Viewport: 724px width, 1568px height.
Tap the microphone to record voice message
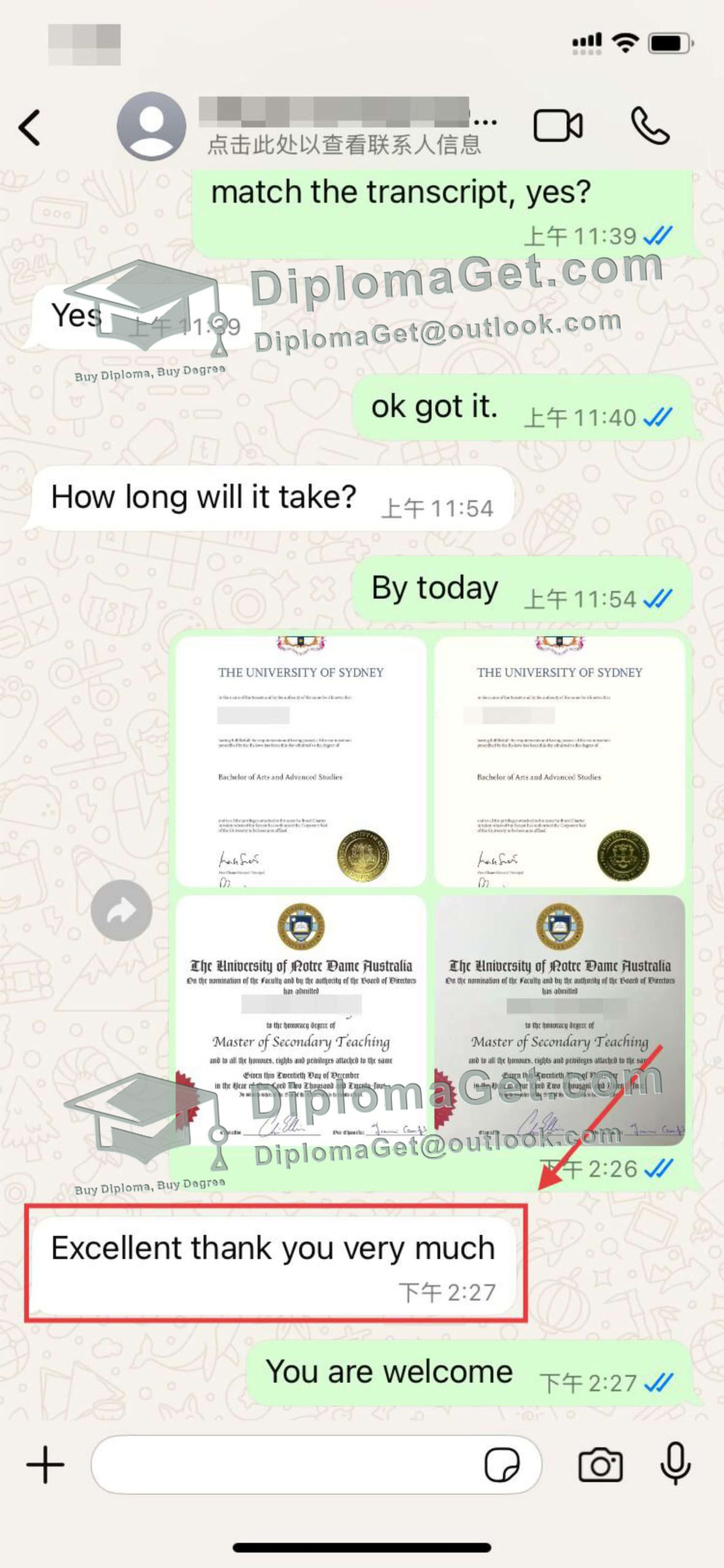click(x=675, y=1464)
